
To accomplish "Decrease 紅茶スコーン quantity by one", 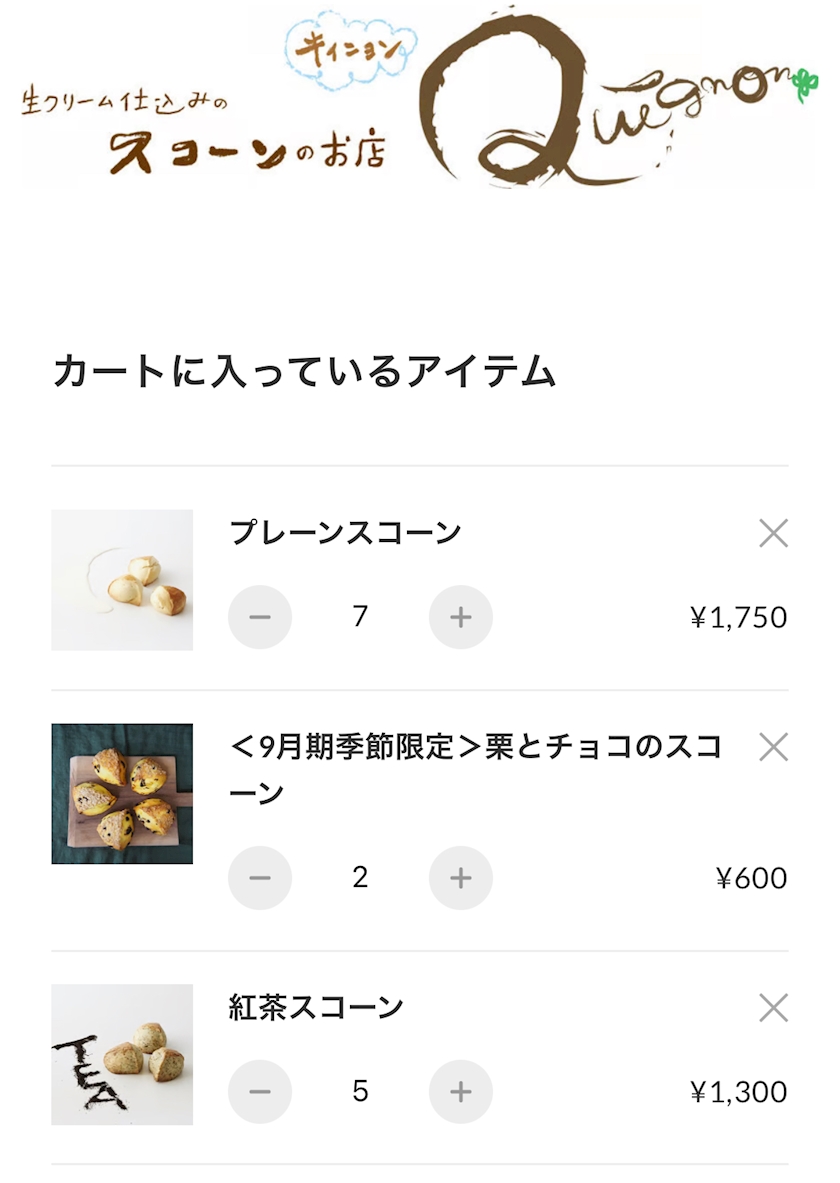I will [260, 1091].
